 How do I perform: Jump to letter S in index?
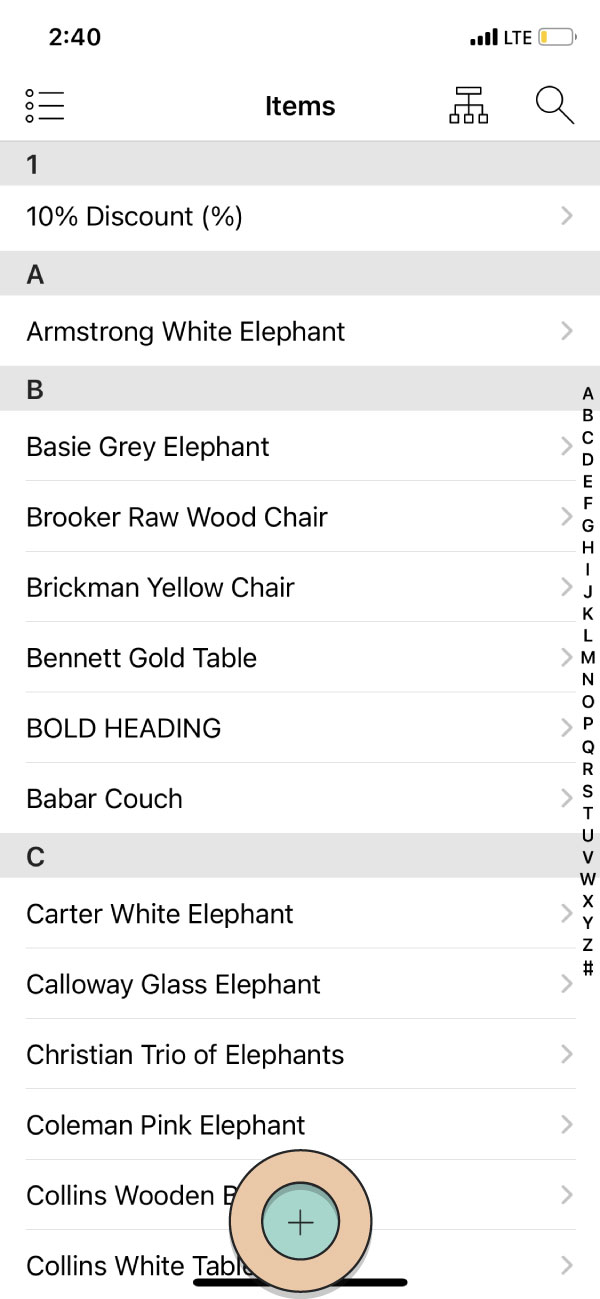[x=588, y=791]
